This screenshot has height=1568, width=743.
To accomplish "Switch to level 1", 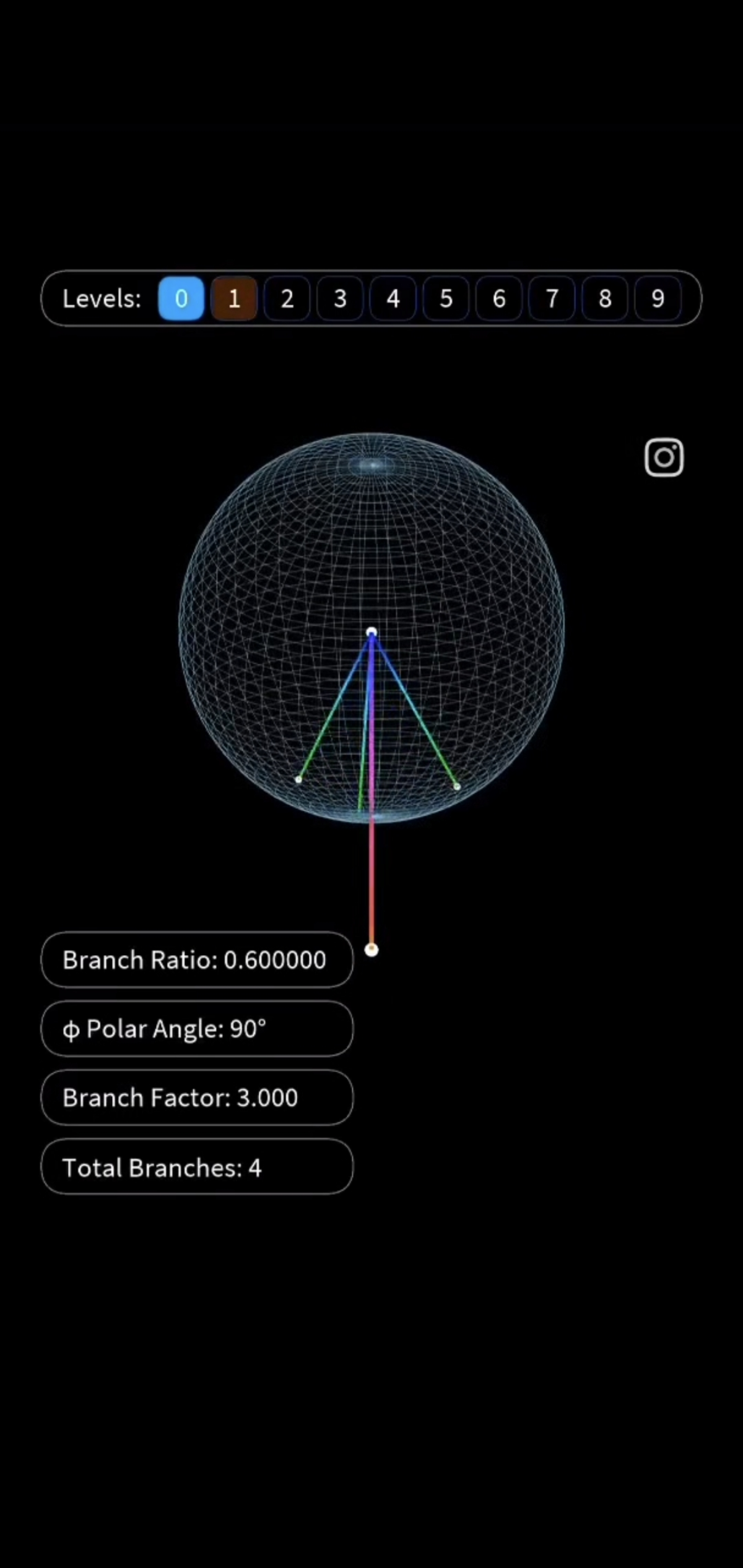I will (x=234, y=298).
